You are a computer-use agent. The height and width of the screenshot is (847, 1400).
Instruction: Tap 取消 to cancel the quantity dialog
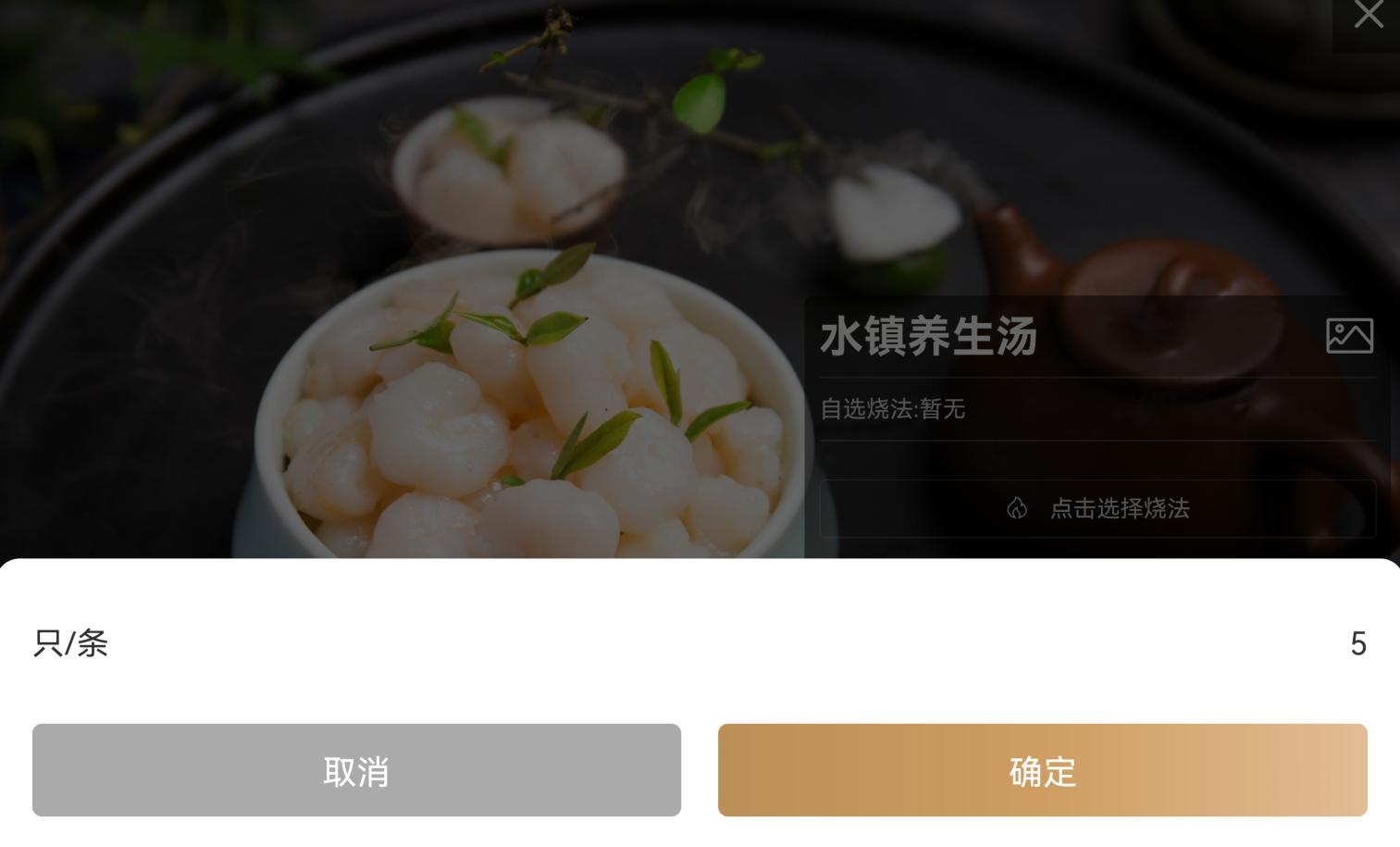[356, 770]
